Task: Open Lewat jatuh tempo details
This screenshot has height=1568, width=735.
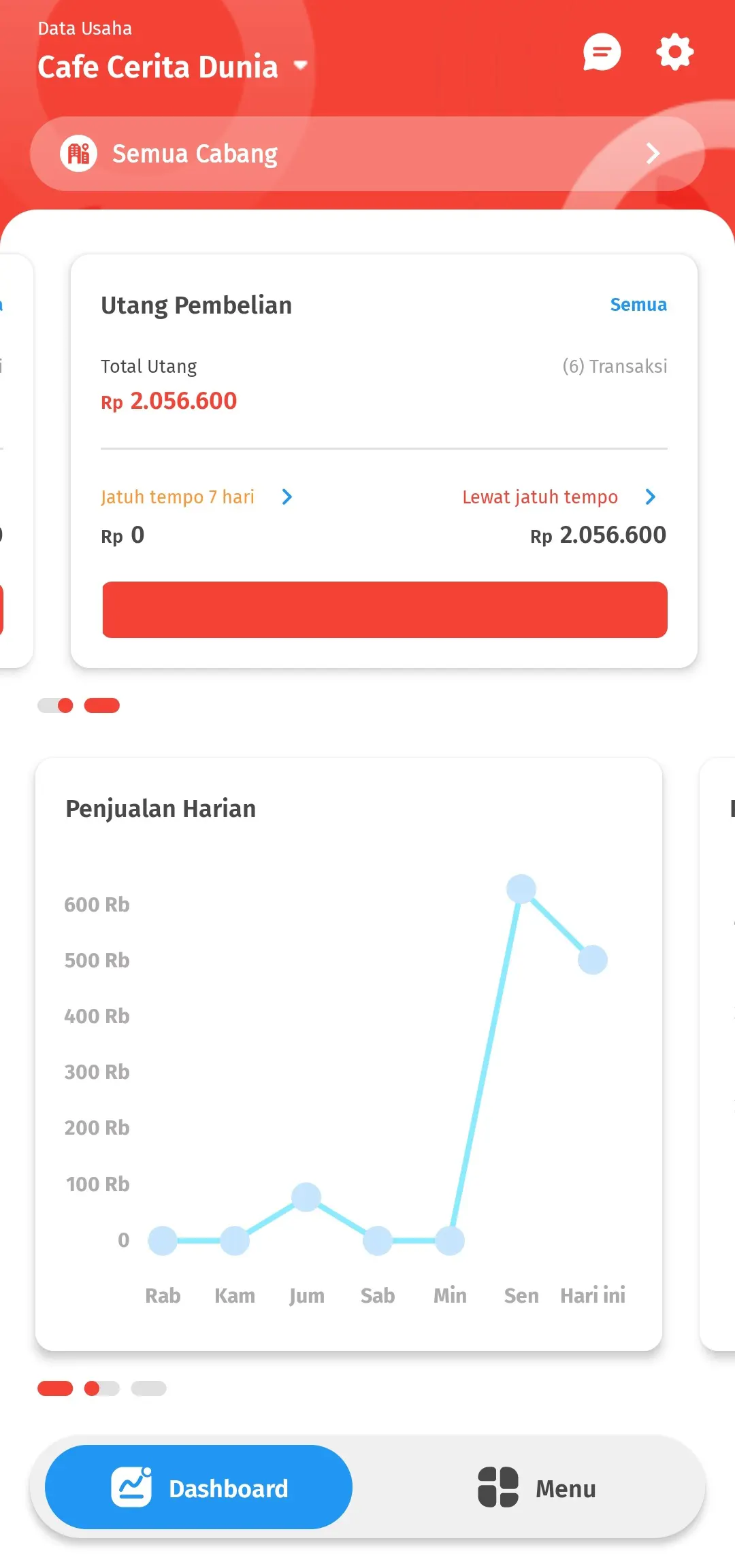Action: click(559, 497)
